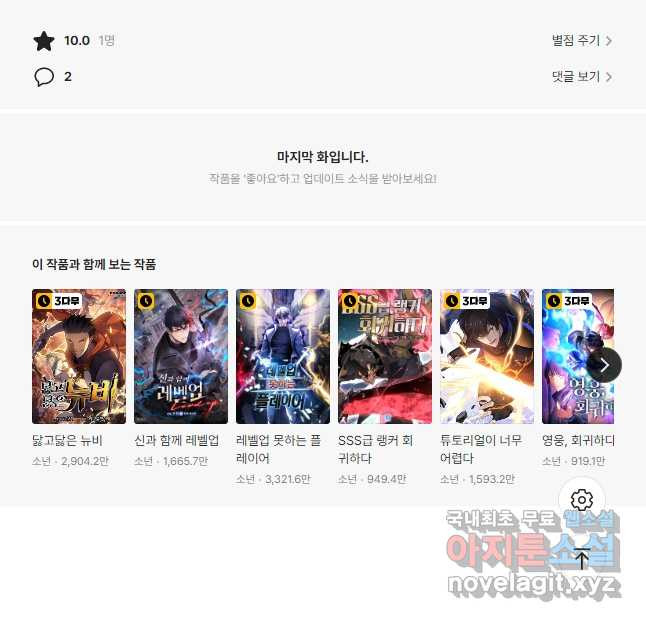Open the 영웅, 회귀하다 webtoon
Screen dimensions: 646x622
coord(570,357)
